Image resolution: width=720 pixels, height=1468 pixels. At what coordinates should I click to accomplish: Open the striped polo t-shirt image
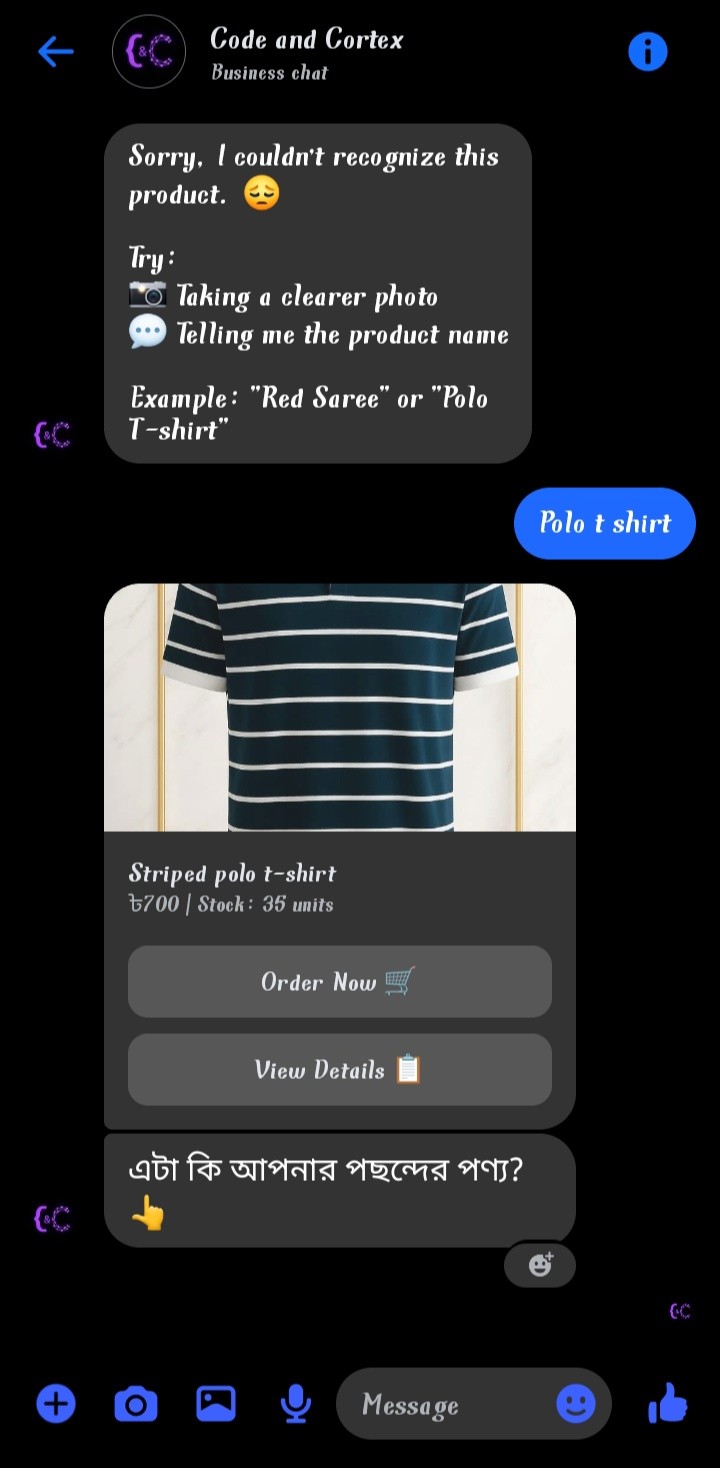point(339,707)
